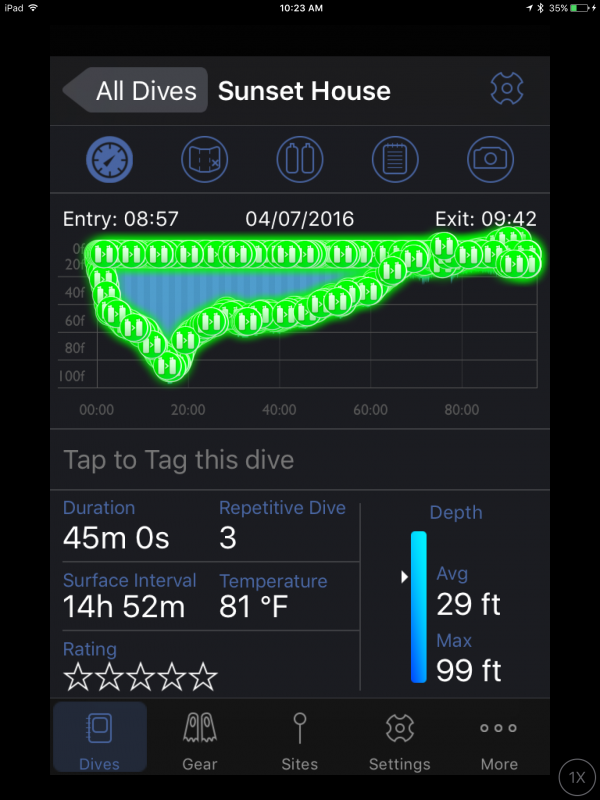The image size is (600, 800).
Task: Go back to All Dives
Action: coord(136,91)
